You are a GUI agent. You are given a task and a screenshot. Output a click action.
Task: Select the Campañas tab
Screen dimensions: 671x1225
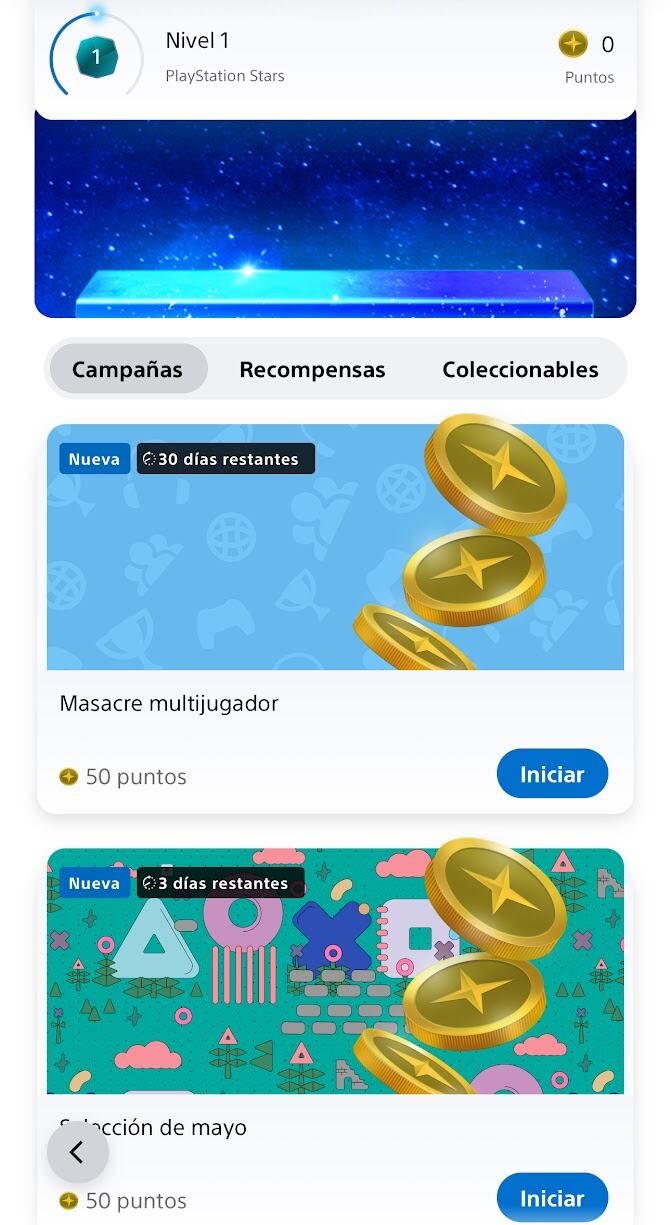[x=127, y=369]
